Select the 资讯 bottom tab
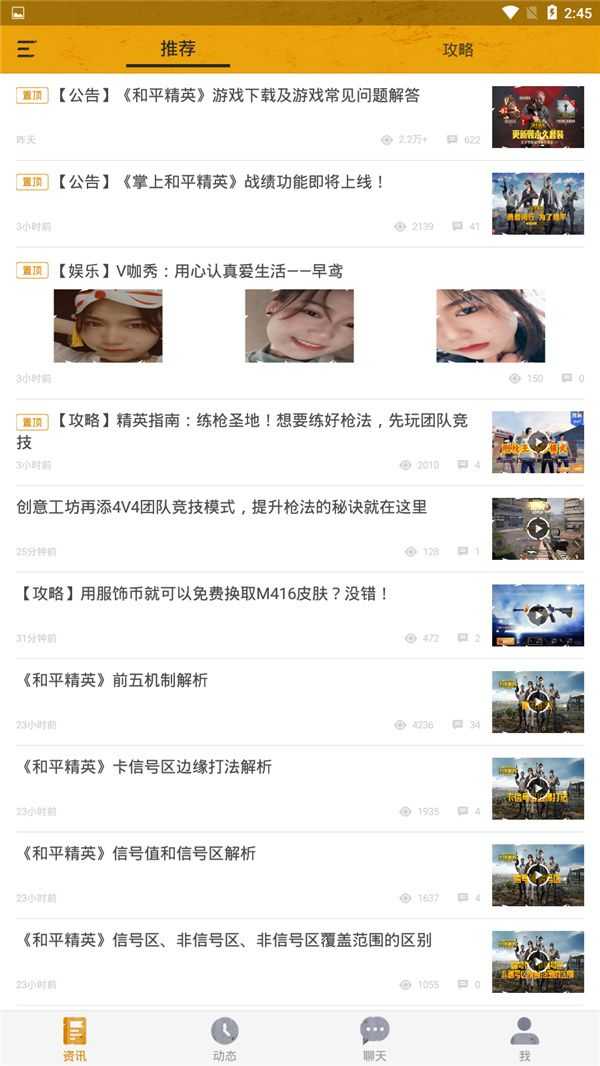Screen dimensions: 600x1066 (x=75, y=1039)
